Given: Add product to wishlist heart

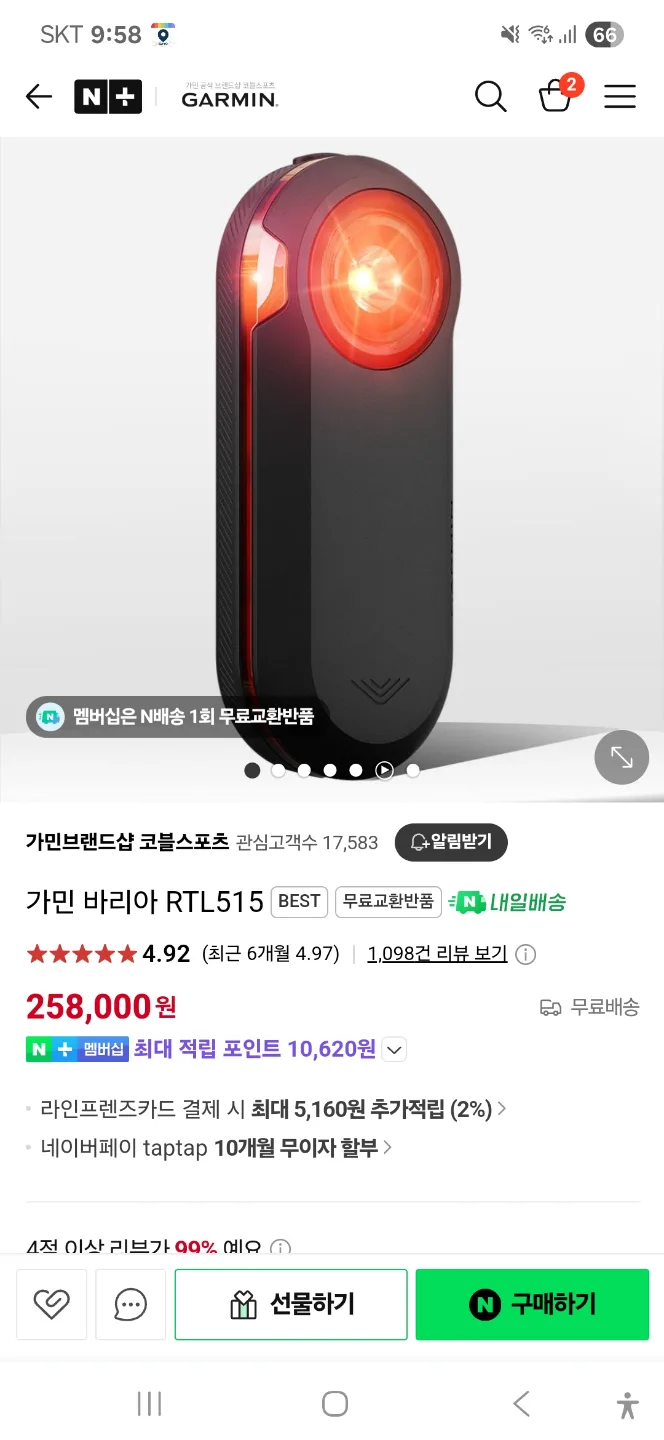Looking at the screenshot, I should [x=51, y=1304].
